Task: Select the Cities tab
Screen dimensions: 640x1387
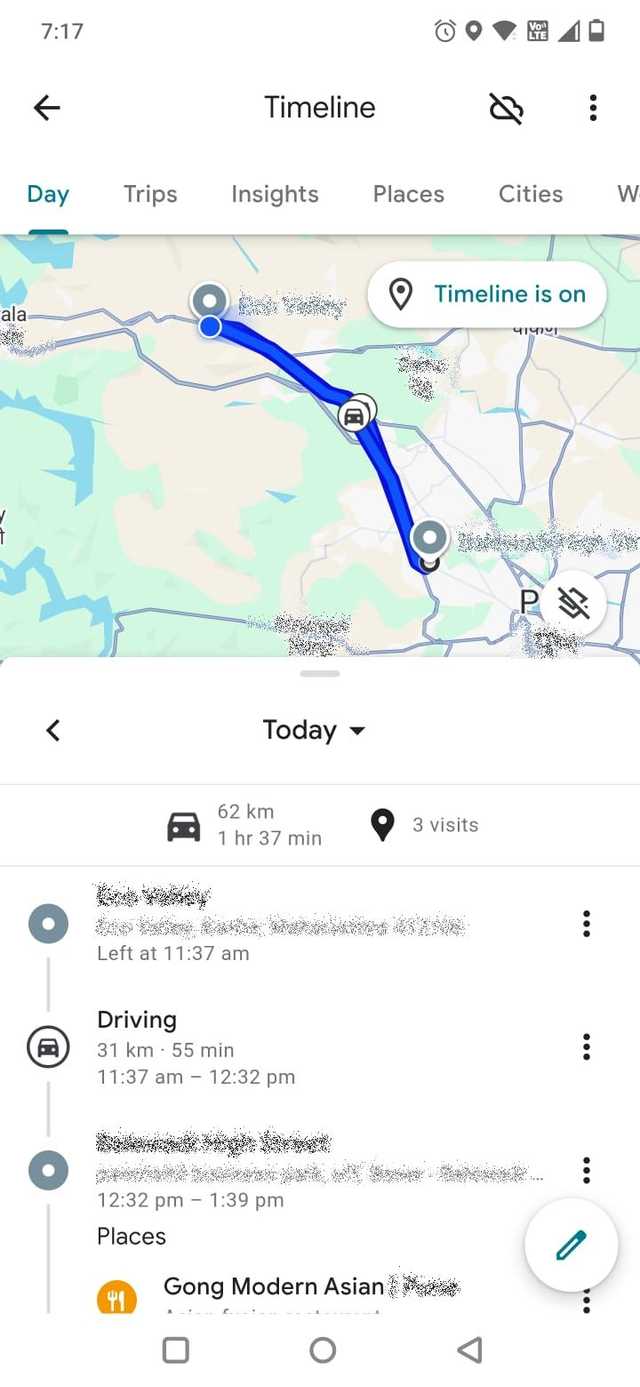Action: (x=530, y=194)
